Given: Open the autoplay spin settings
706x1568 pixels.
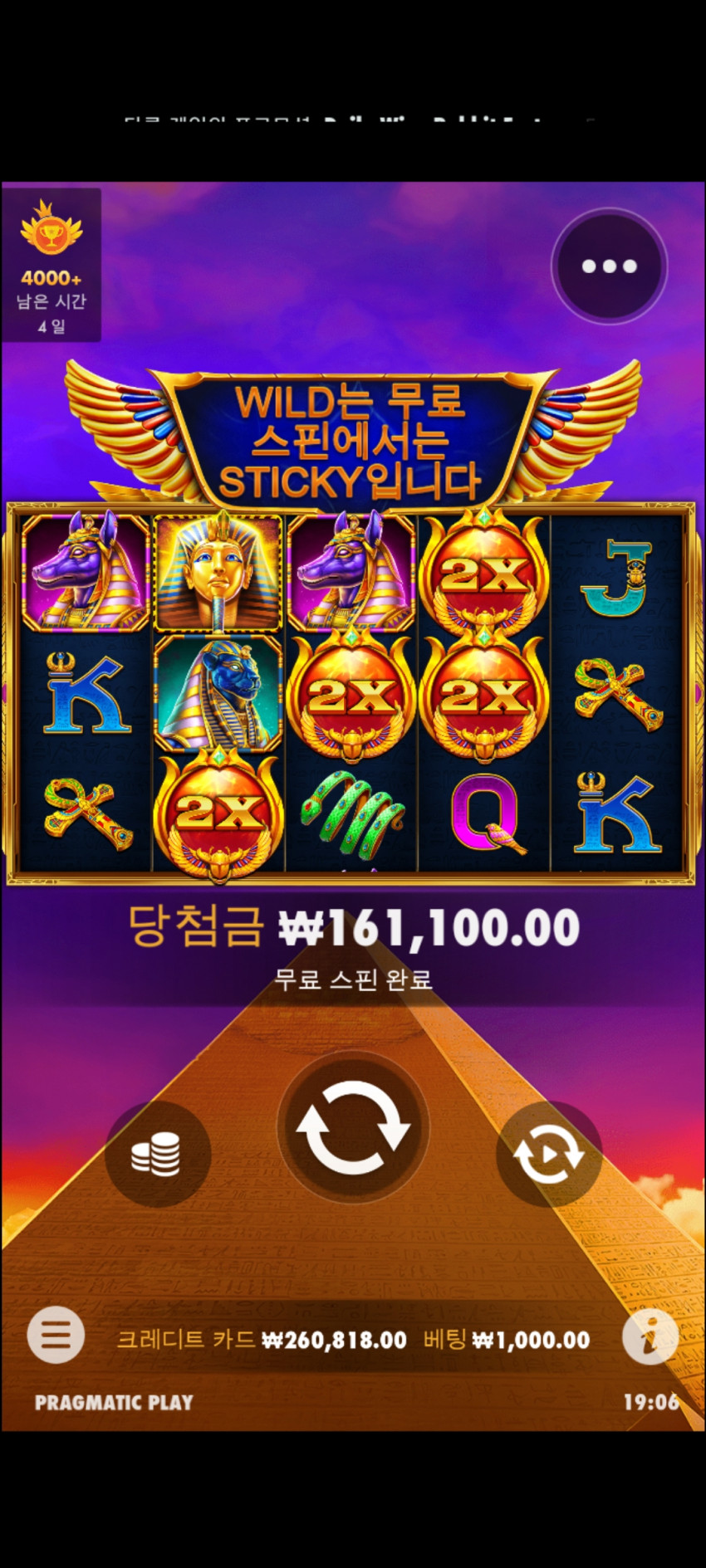Looking at the screenshot, I should (549, 1154).
